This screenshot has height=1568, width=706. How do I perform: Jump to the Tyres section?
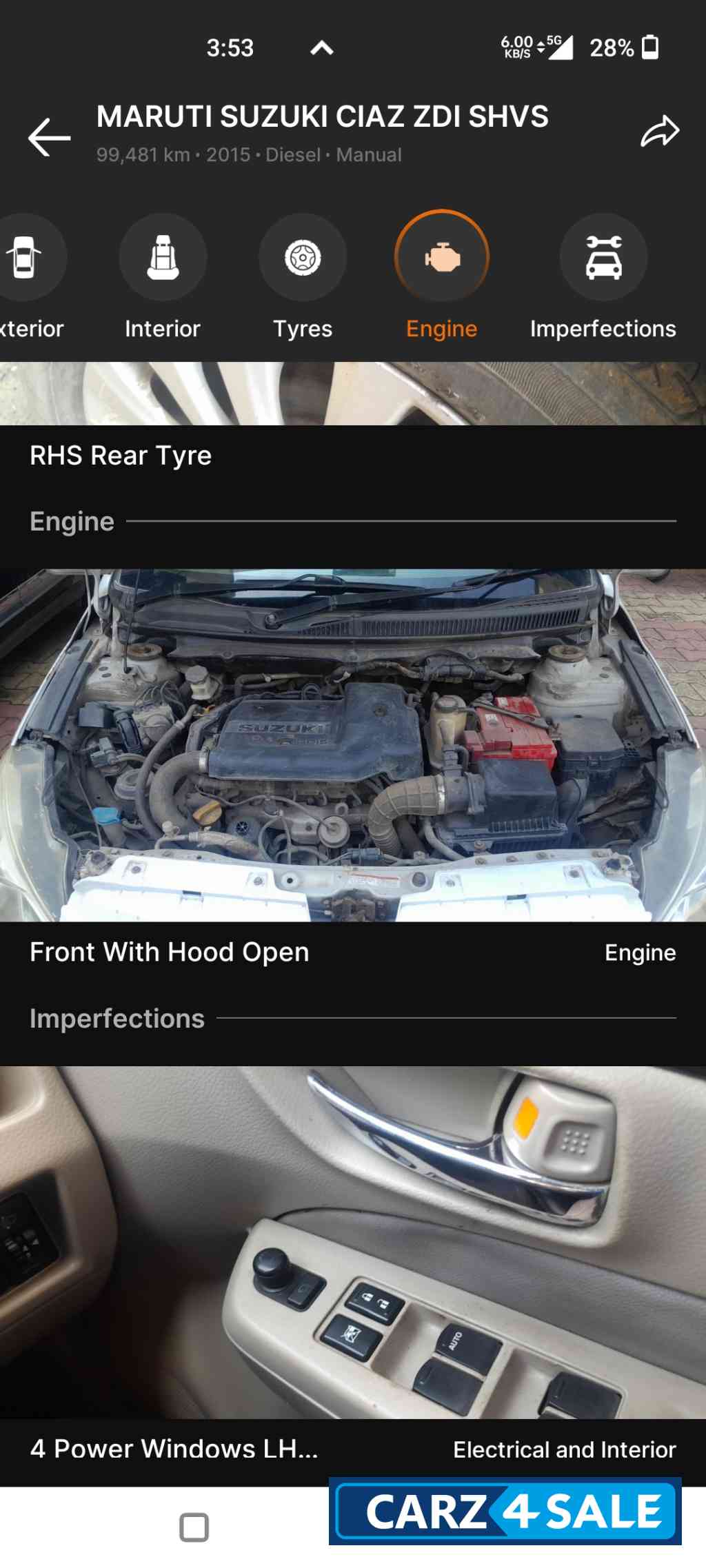(302, 257)
